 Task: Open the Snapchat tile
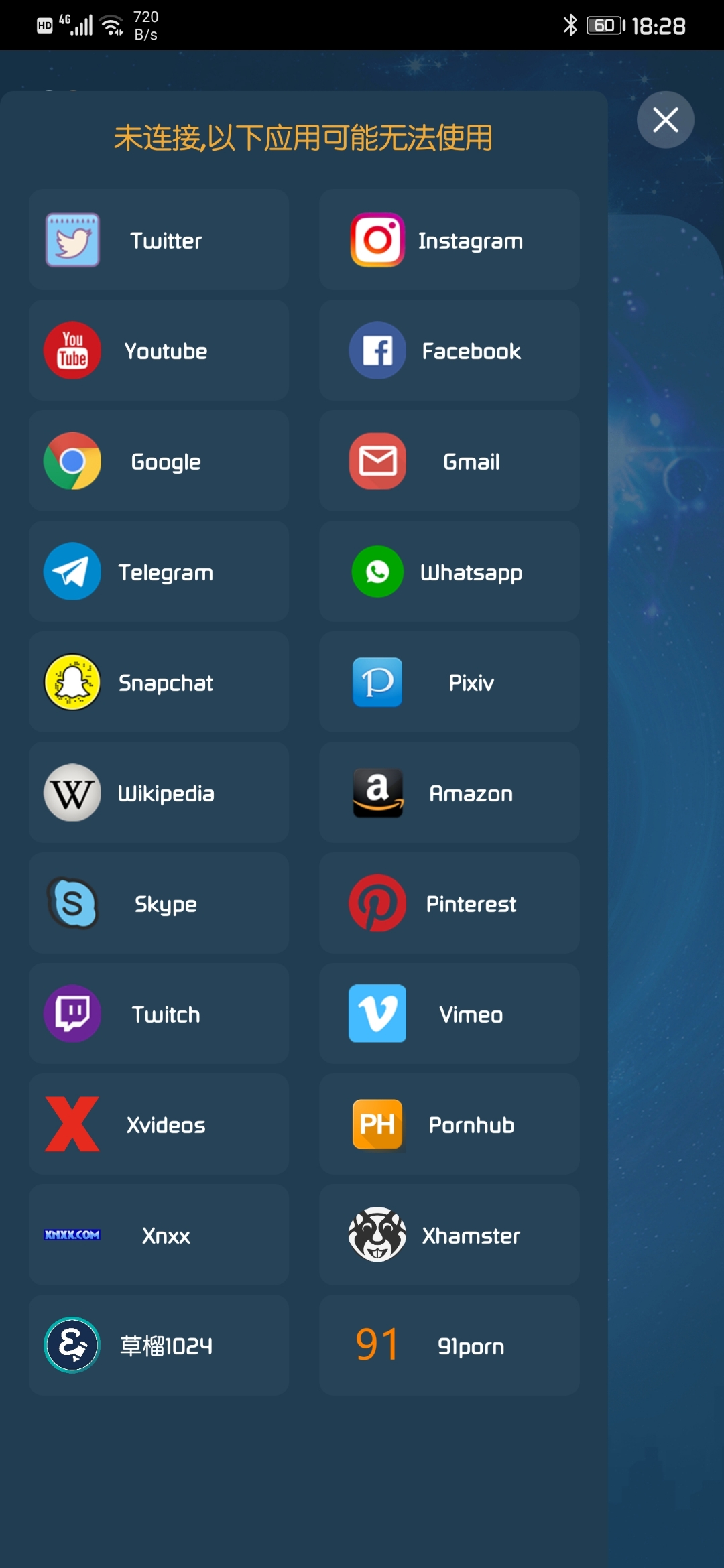pyautogui.click(x=159, y=682)
